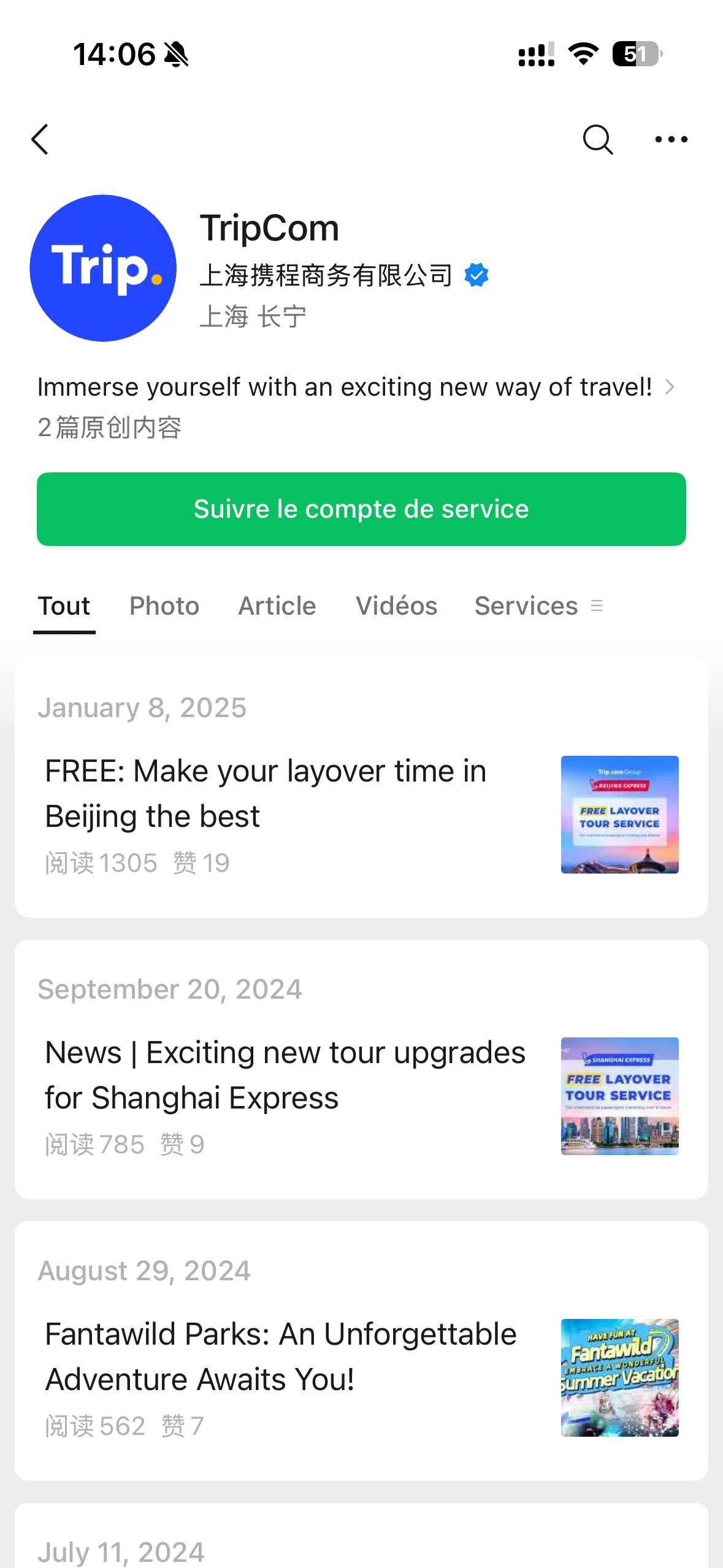The width and height of the screenshot is (723, 1568).
Task: Follow with Suivre le compte de service
Action: (361, 509)
